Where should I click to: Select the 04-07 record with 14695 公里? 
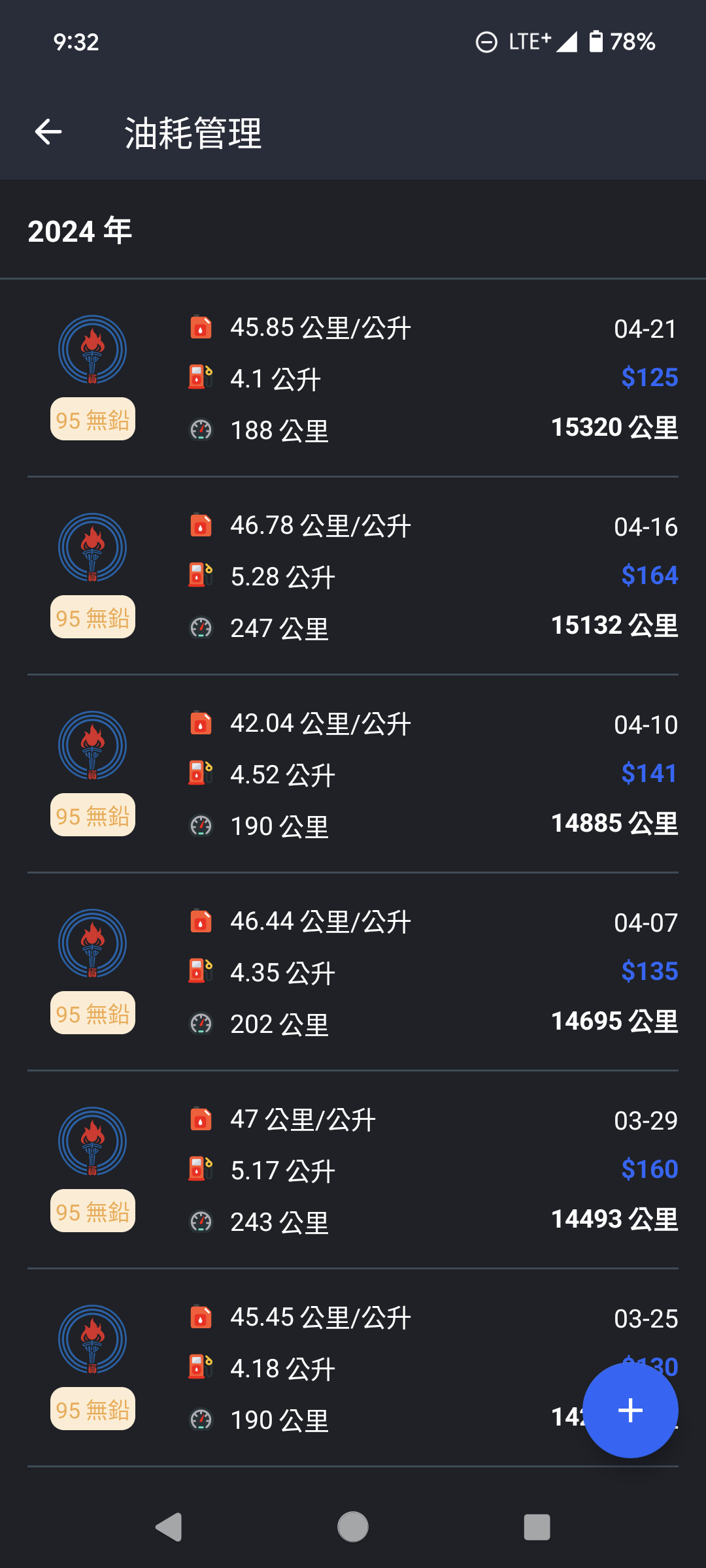(x=353, y=972)
